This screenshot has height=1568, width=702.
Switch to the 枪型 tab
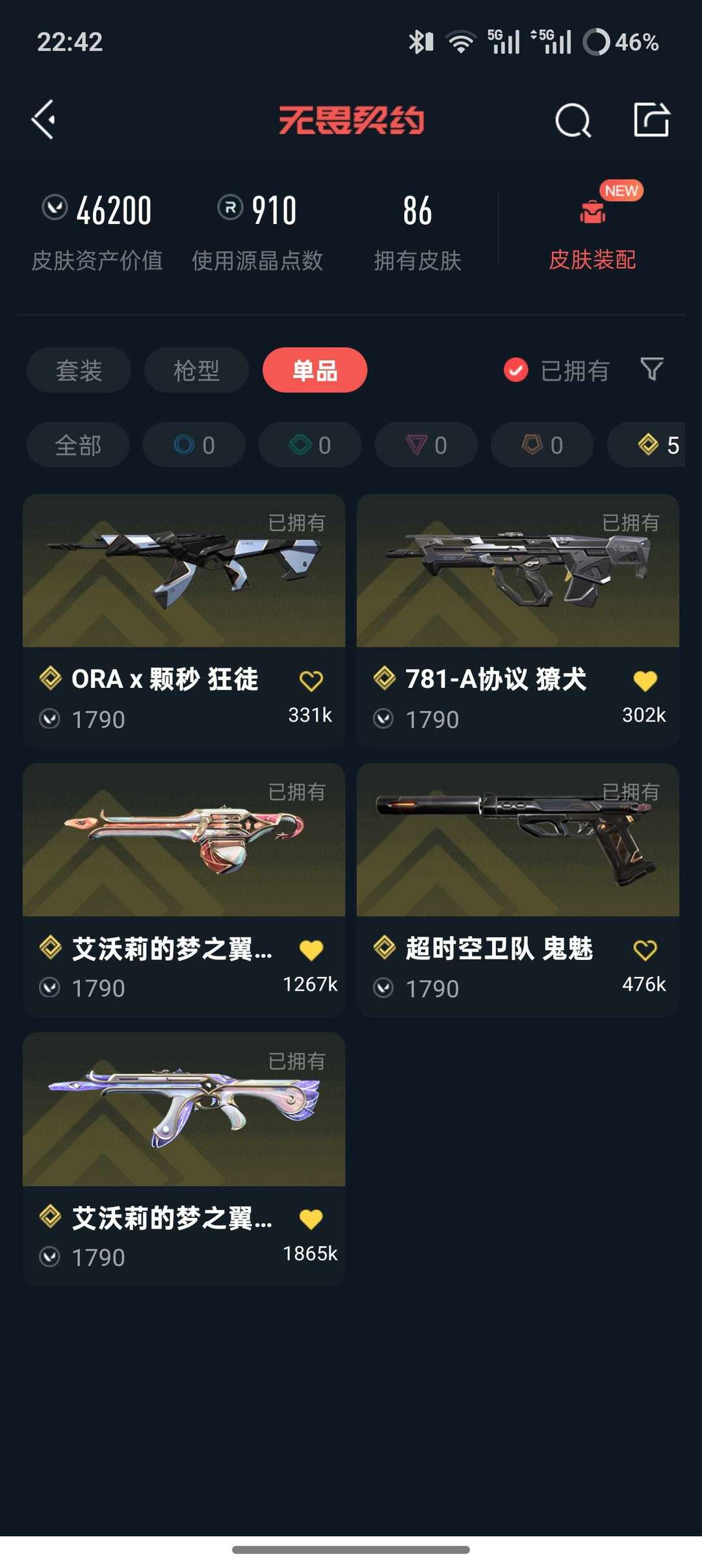tap(196, 370)
